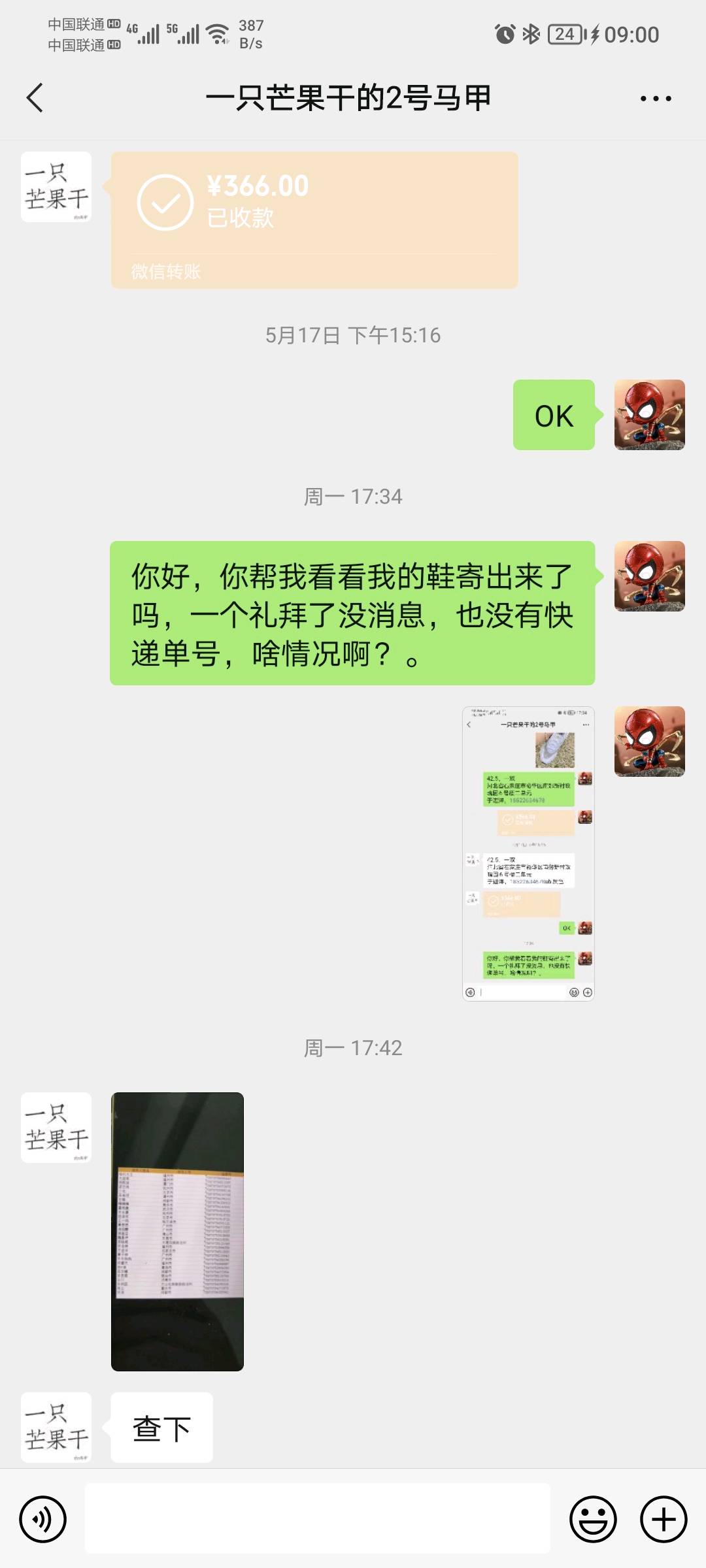Focus the message text field
Screen dimensions: 706x1568
pos(318,1518)
